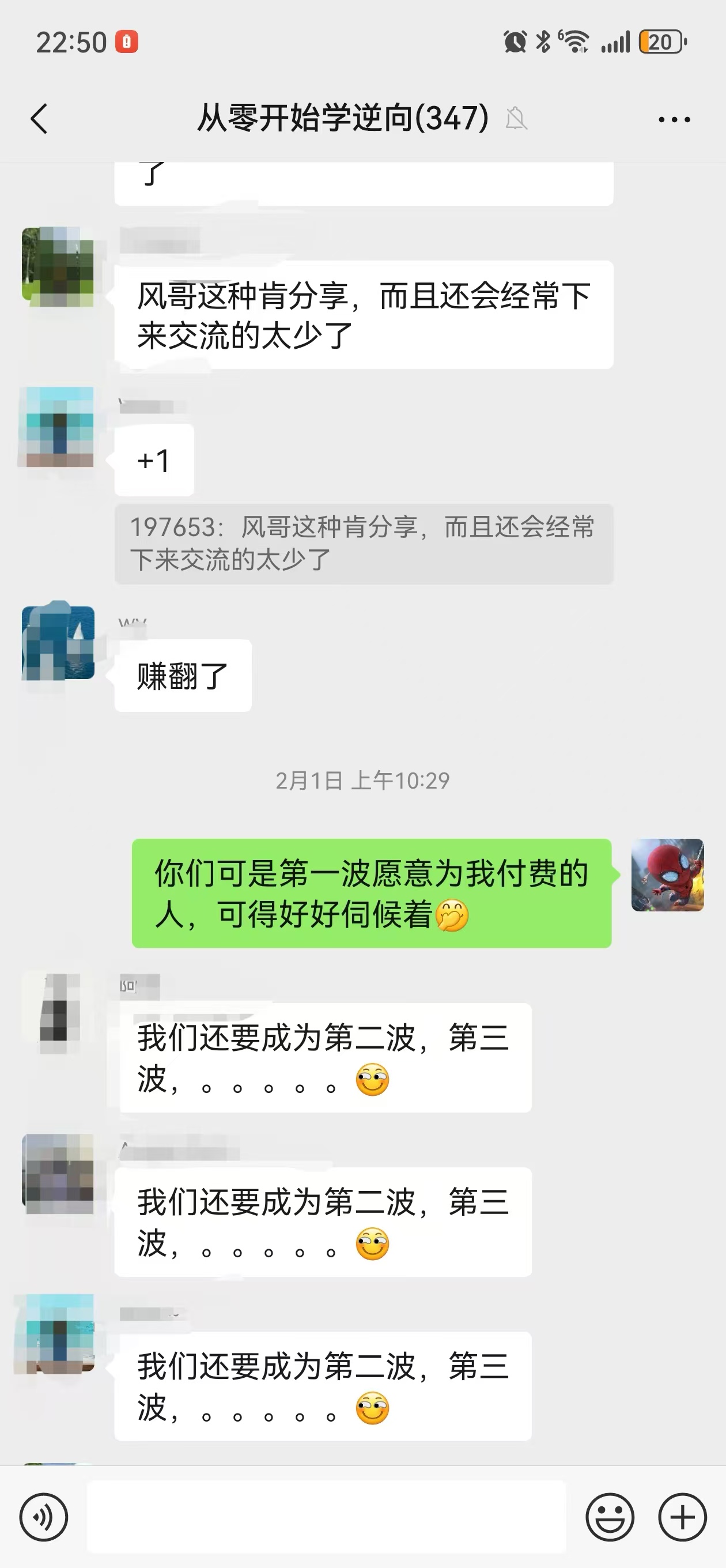Viewport: 726px width, 1568px height.
Task: Tap the Wi-Fi status icon
Action: [x=573, y=42]
